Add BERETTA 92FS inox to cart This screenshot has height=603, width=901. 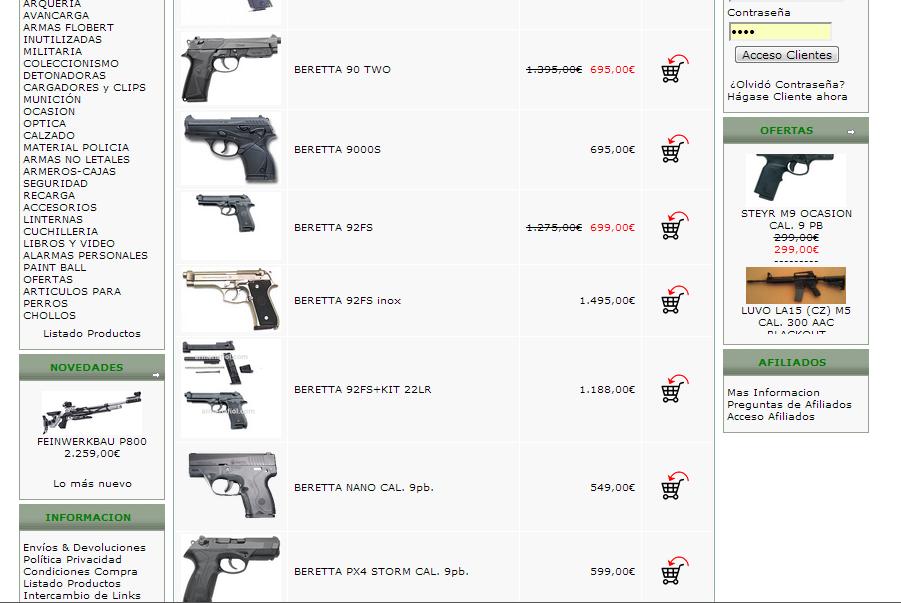coord(673,300)
